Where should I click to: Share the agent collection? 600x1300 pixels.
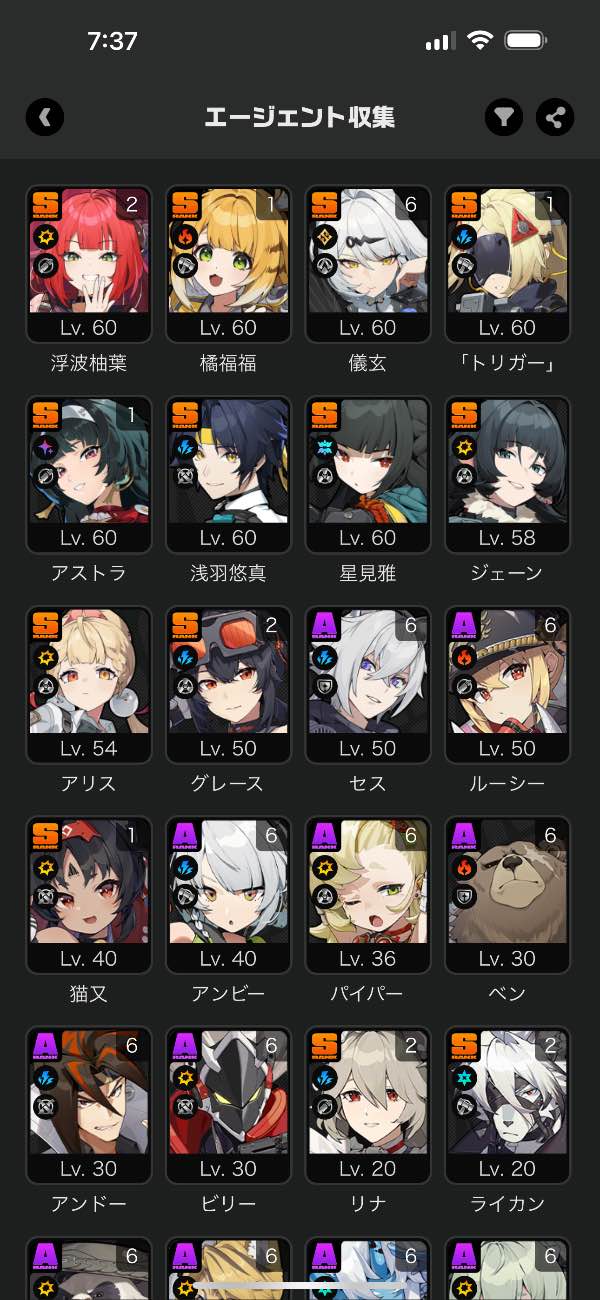tap(555, 117)
